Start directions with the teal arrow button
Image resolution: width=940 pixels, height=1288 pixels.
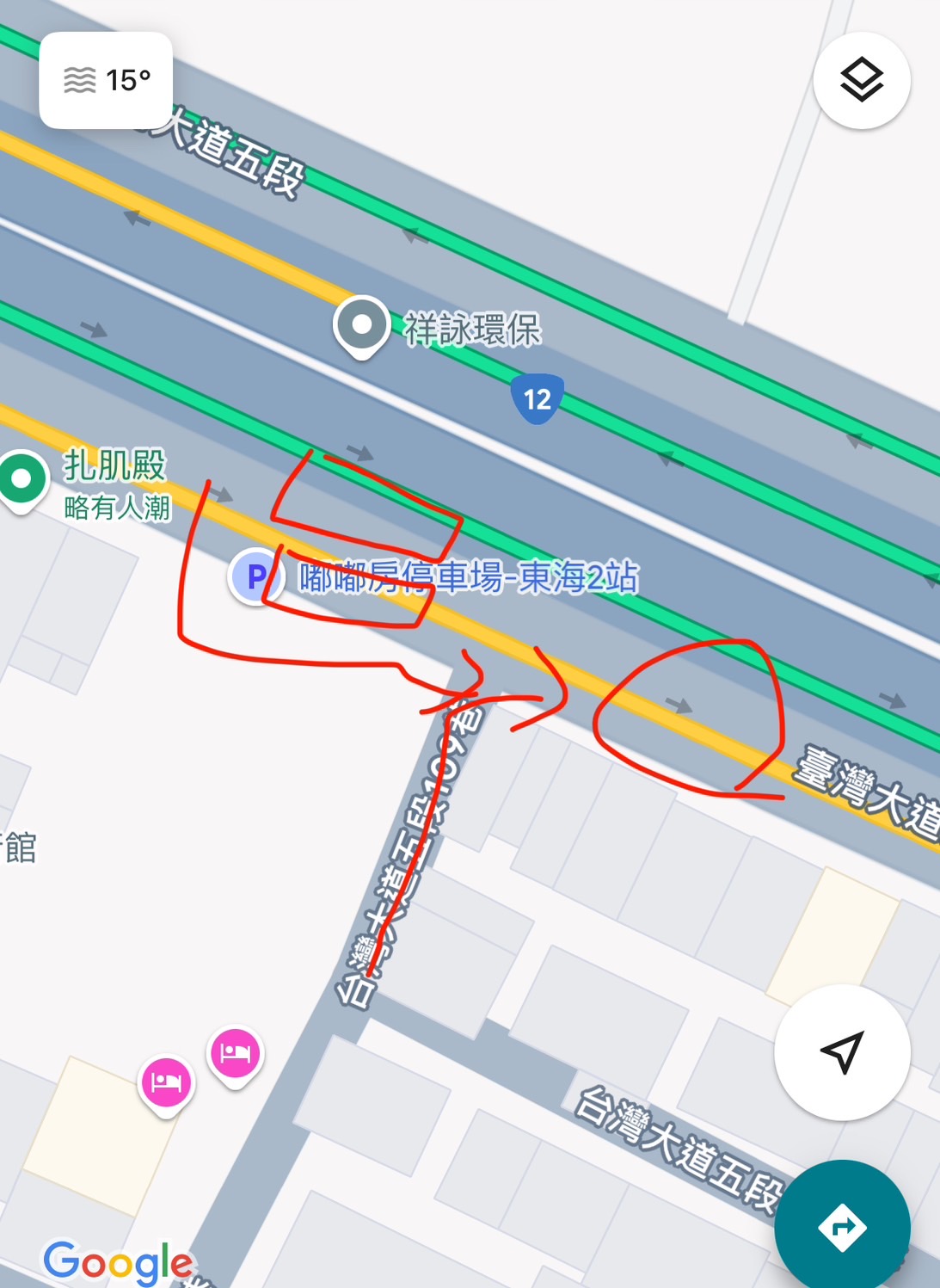click(842, 1227)
